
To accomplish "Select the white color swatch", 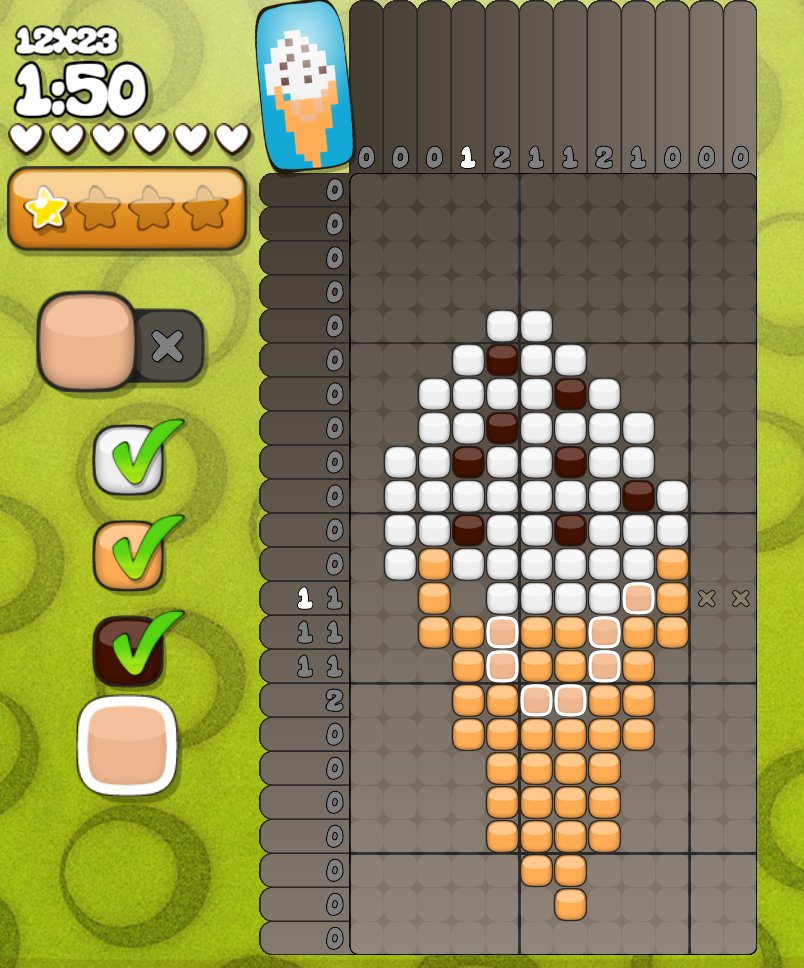I will (x=127, y=461).
